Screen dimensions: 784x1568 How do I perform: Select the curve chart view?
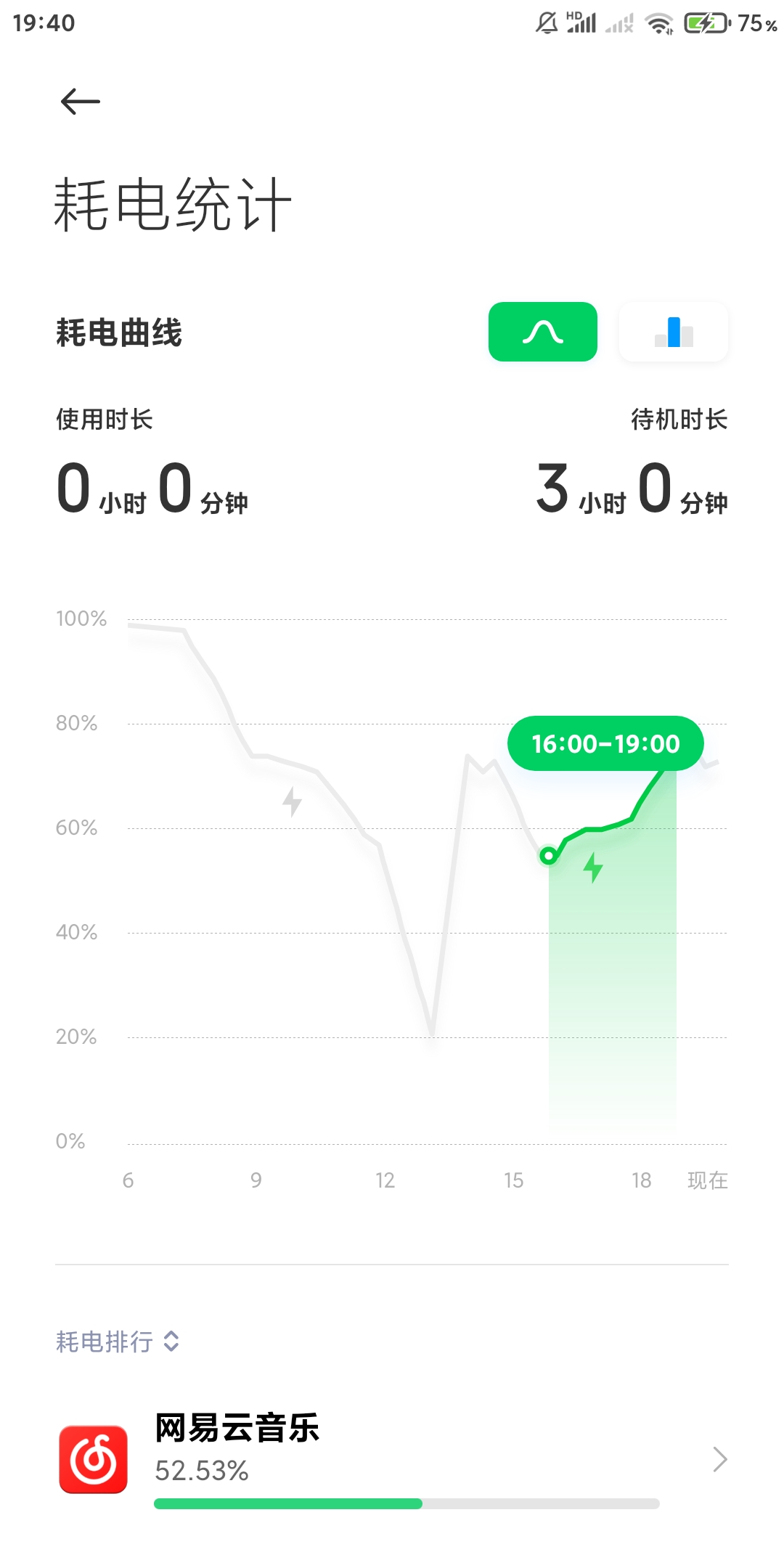(543, 332)
